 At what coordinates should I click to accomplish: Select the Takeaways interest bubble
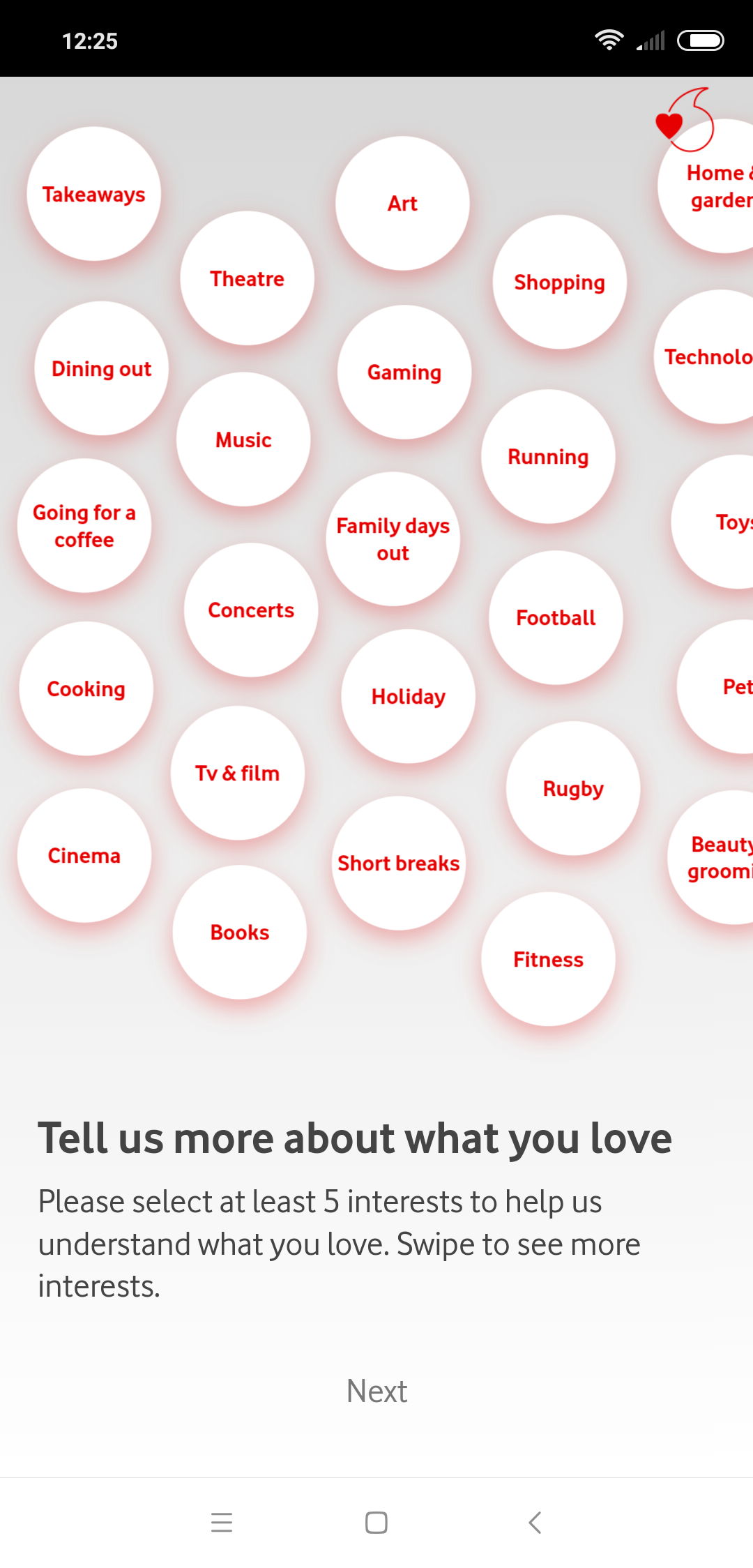pyautogui.click(x=93, y=194)
